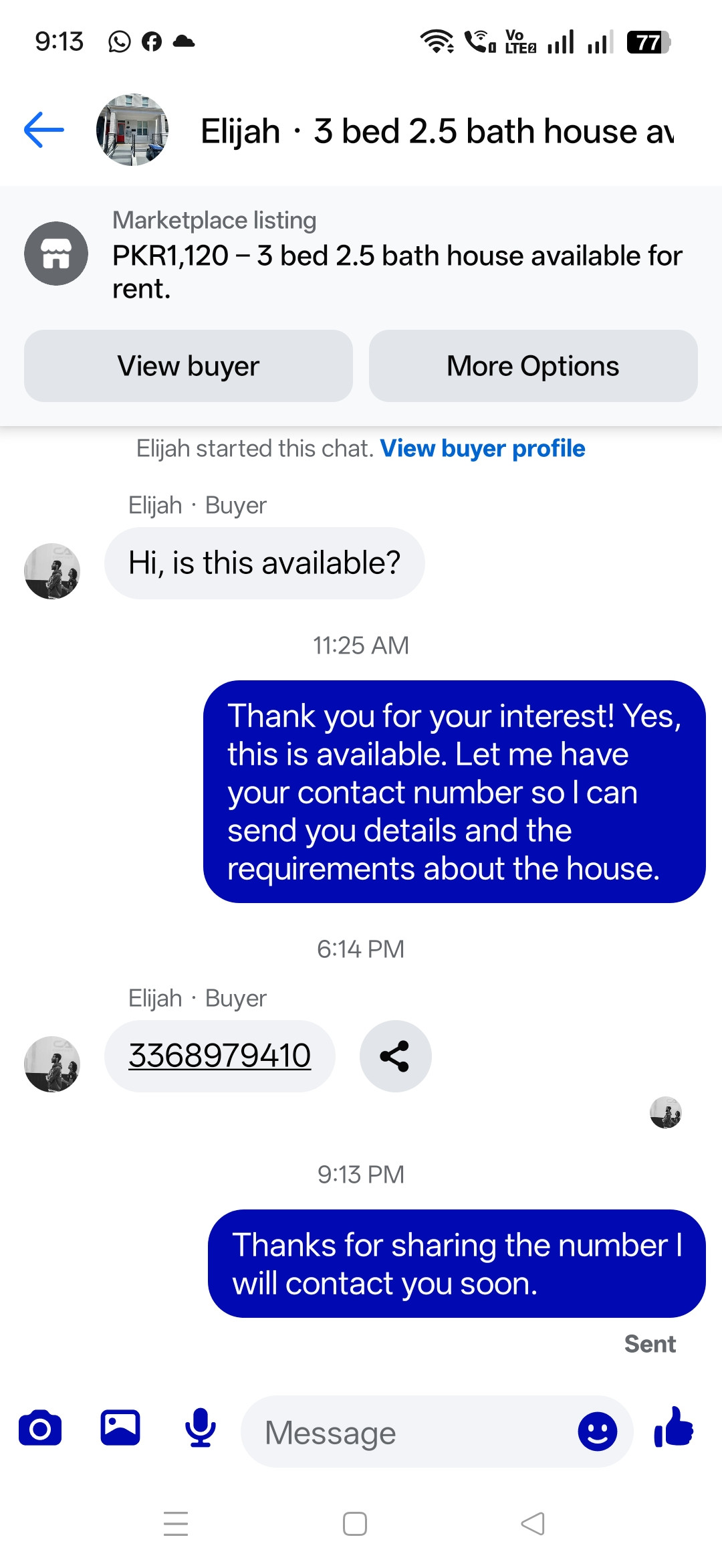Open the Marketplace listing banner

tap(361, 254)
